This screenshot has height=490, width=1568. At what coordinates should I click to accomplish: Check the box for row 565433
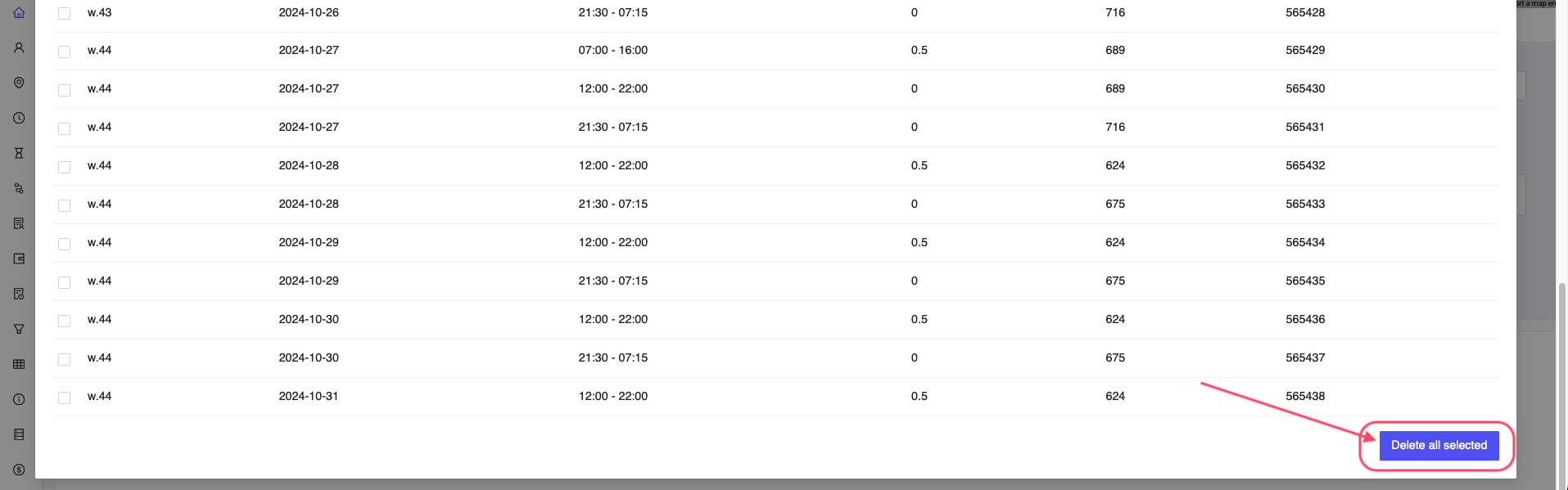coord(64,205)
